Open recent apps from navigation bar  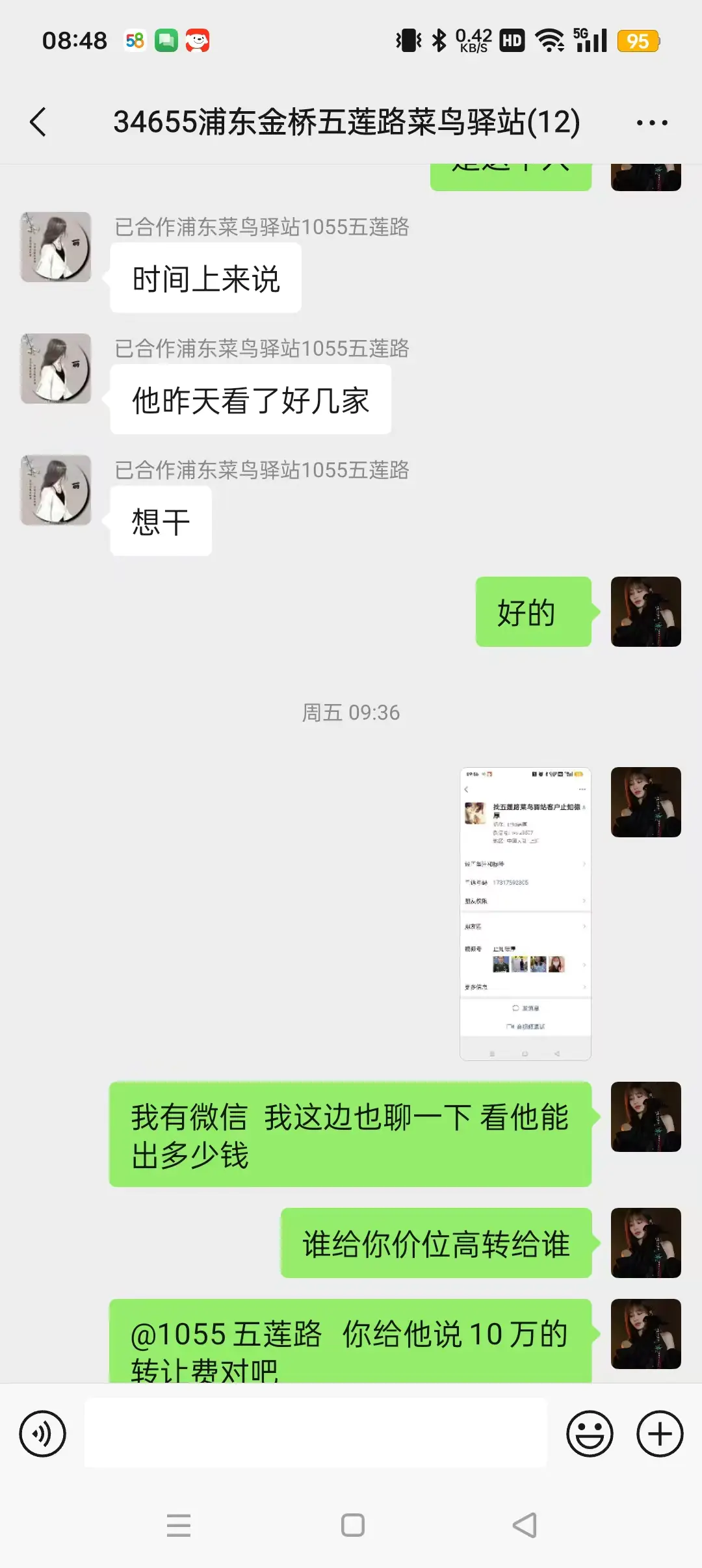coord(178,1525)
